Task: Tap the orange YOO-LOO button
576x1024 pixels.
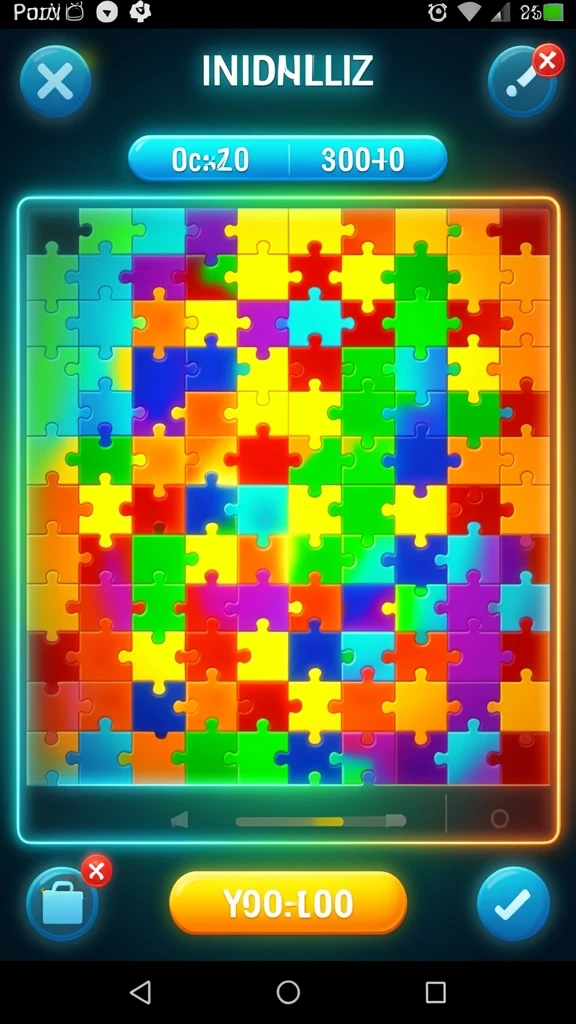Action: click(x=288, y=903)
